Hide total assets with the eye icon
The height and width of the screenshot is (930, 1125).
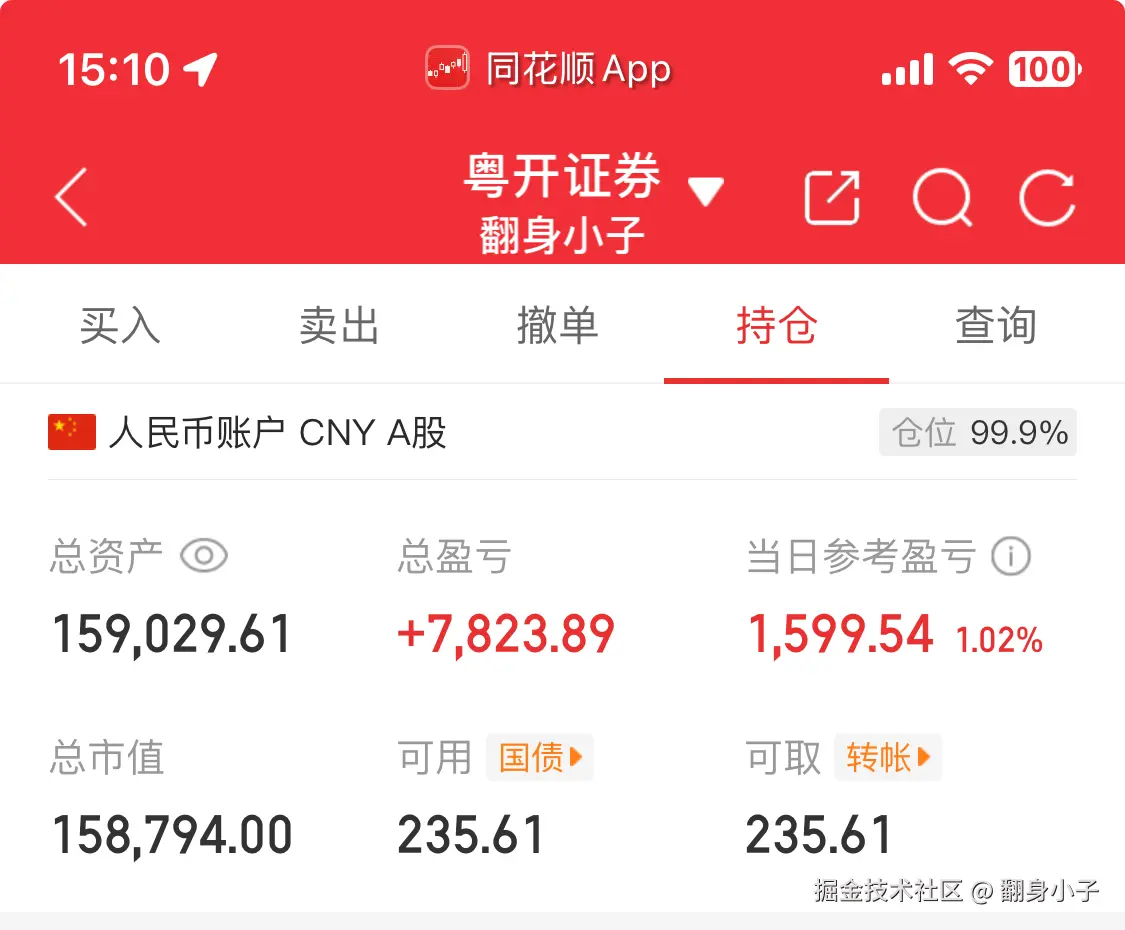tap(204, 556)
